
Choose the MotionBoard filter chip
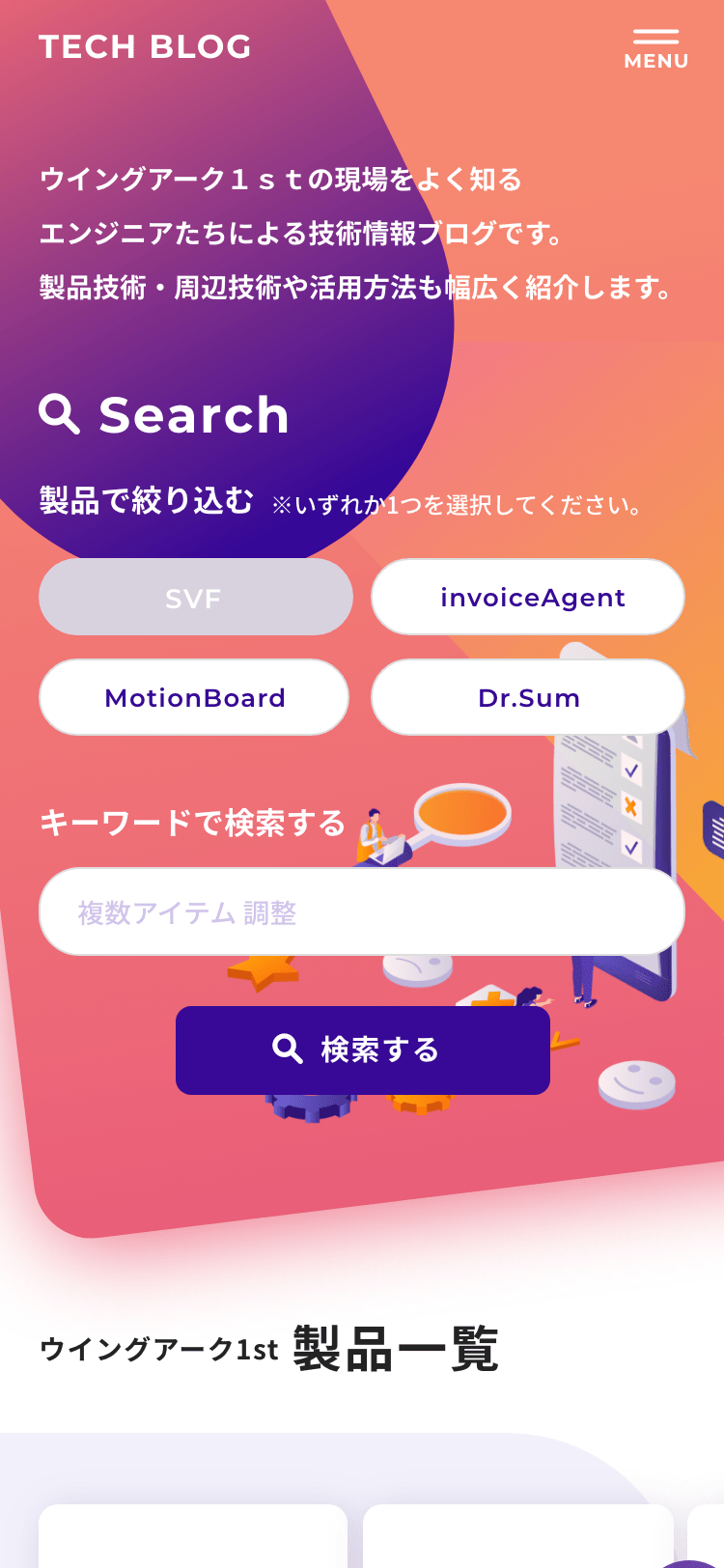pyautogui.click(x=194, y=698)
